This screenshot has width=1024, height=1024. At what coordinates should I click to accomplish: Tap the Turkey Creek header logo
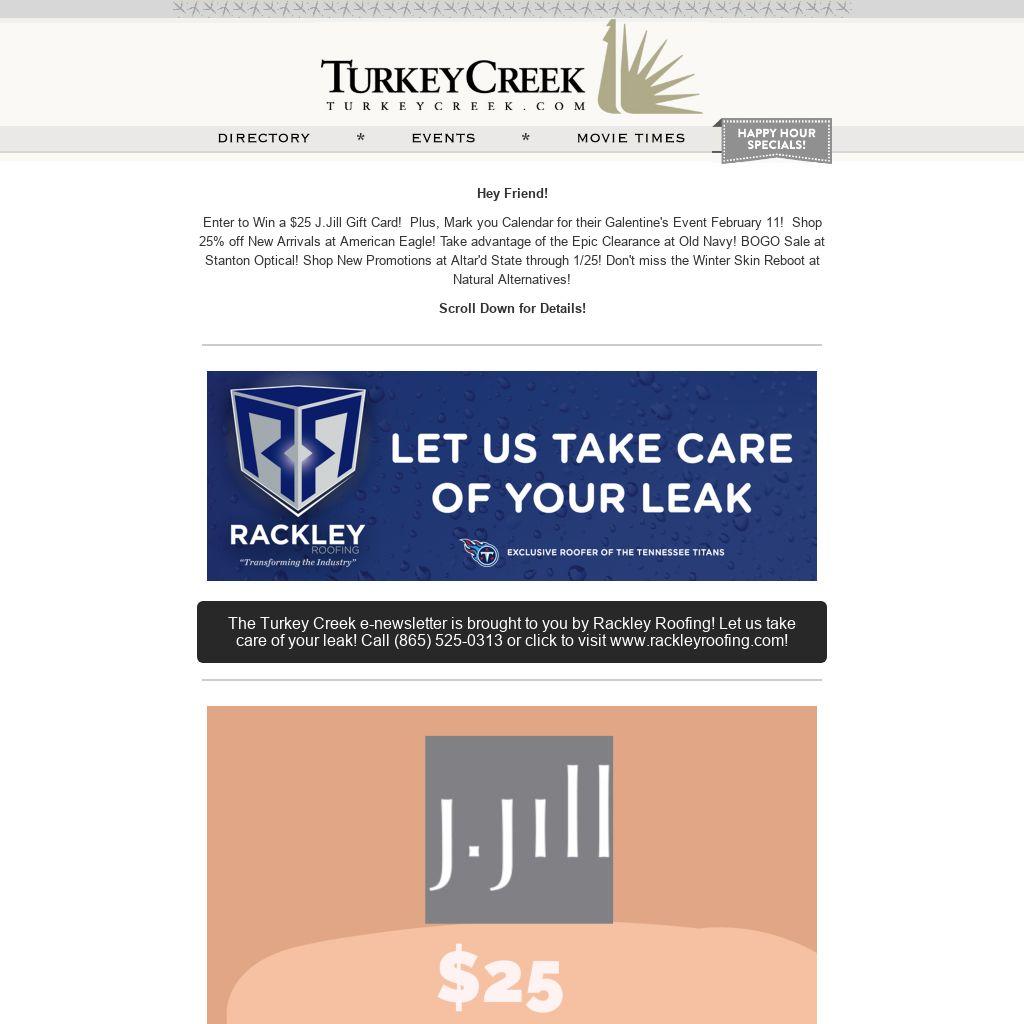tap(510, 72)
